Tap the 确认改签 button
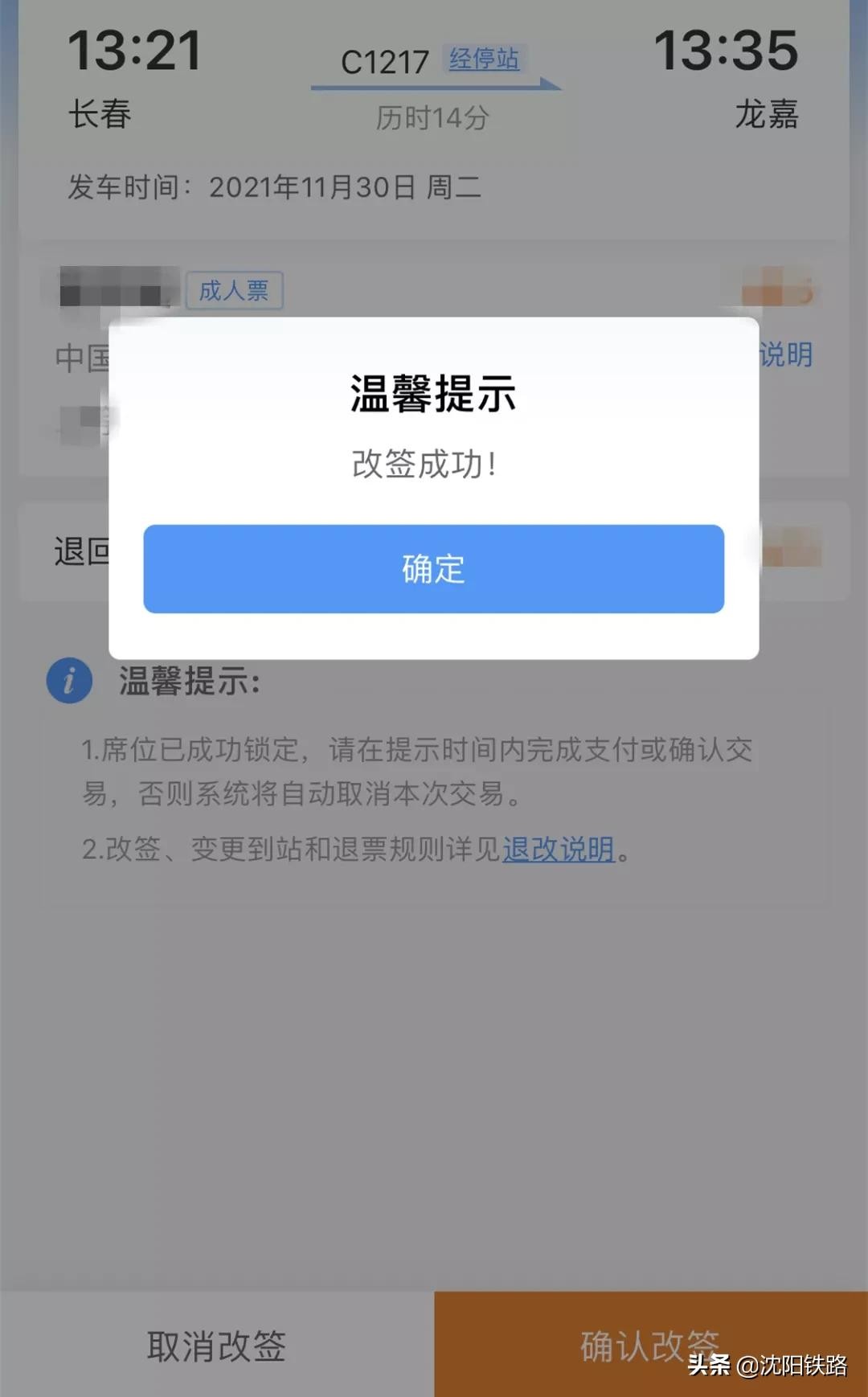The height and width of the screenshot is (1397, 868). (649, 1344)
